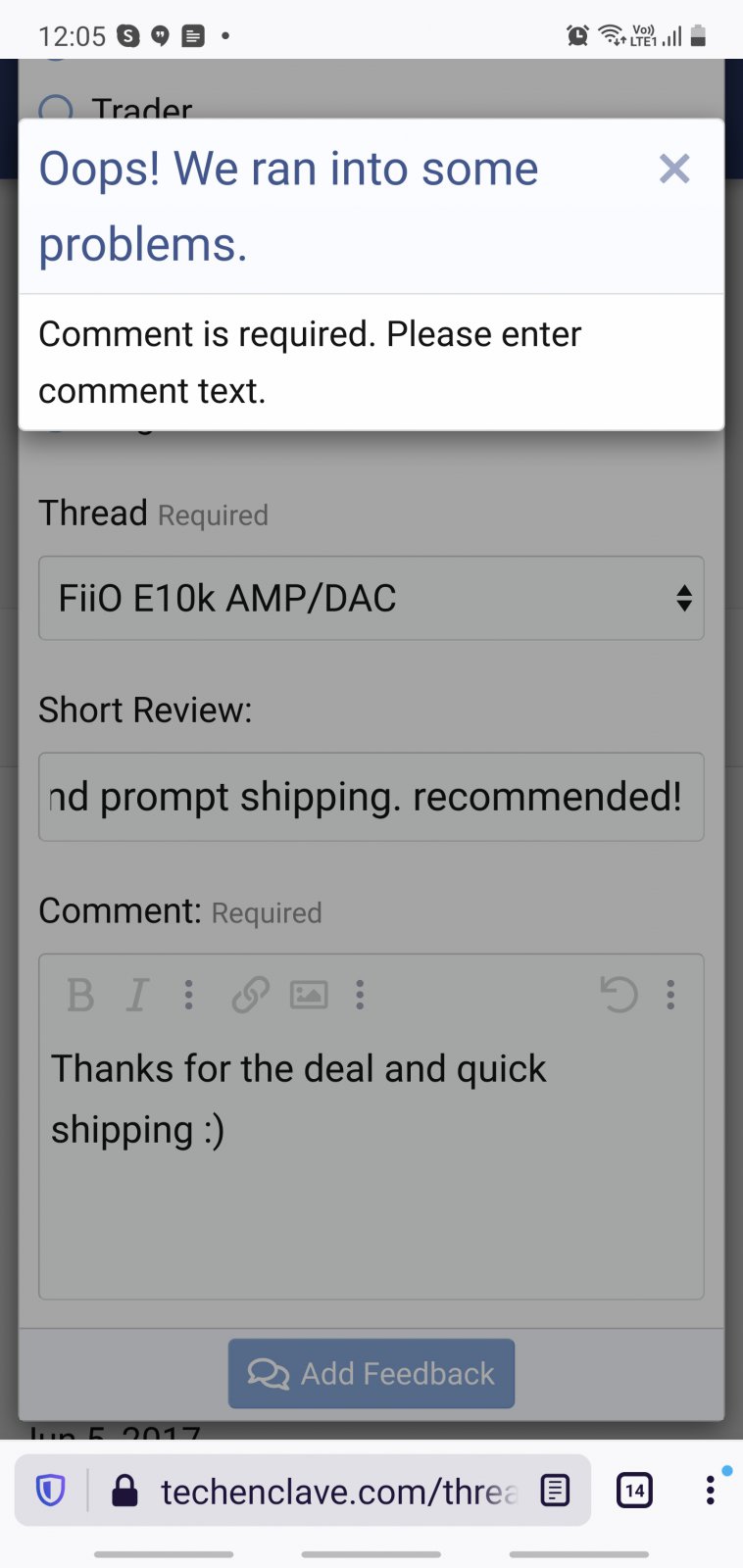Apply italic formatting in comment editor
Screen dimensions: 743x1568
click(x=137, y=995)
